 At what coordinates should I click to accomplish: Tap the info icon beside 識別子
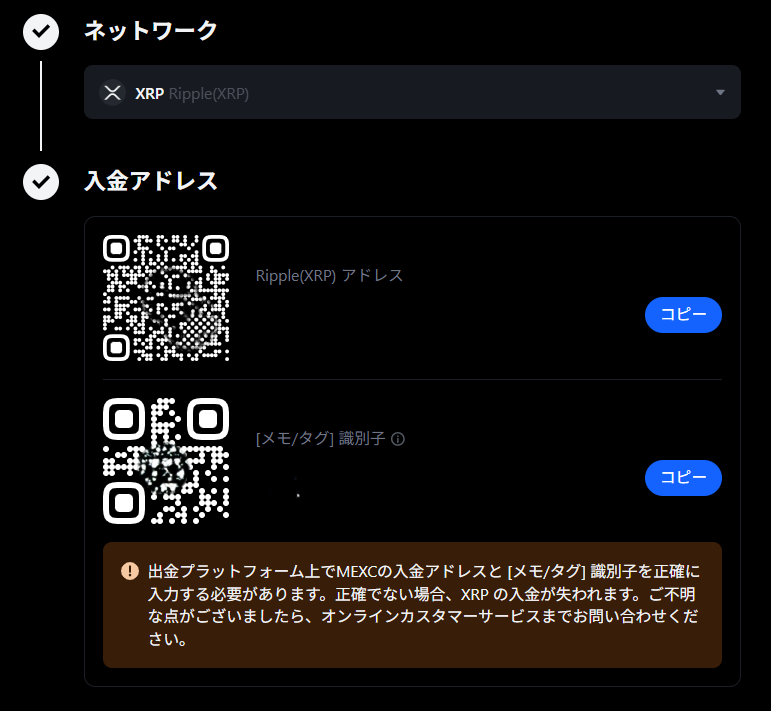(x=398, y=439)
